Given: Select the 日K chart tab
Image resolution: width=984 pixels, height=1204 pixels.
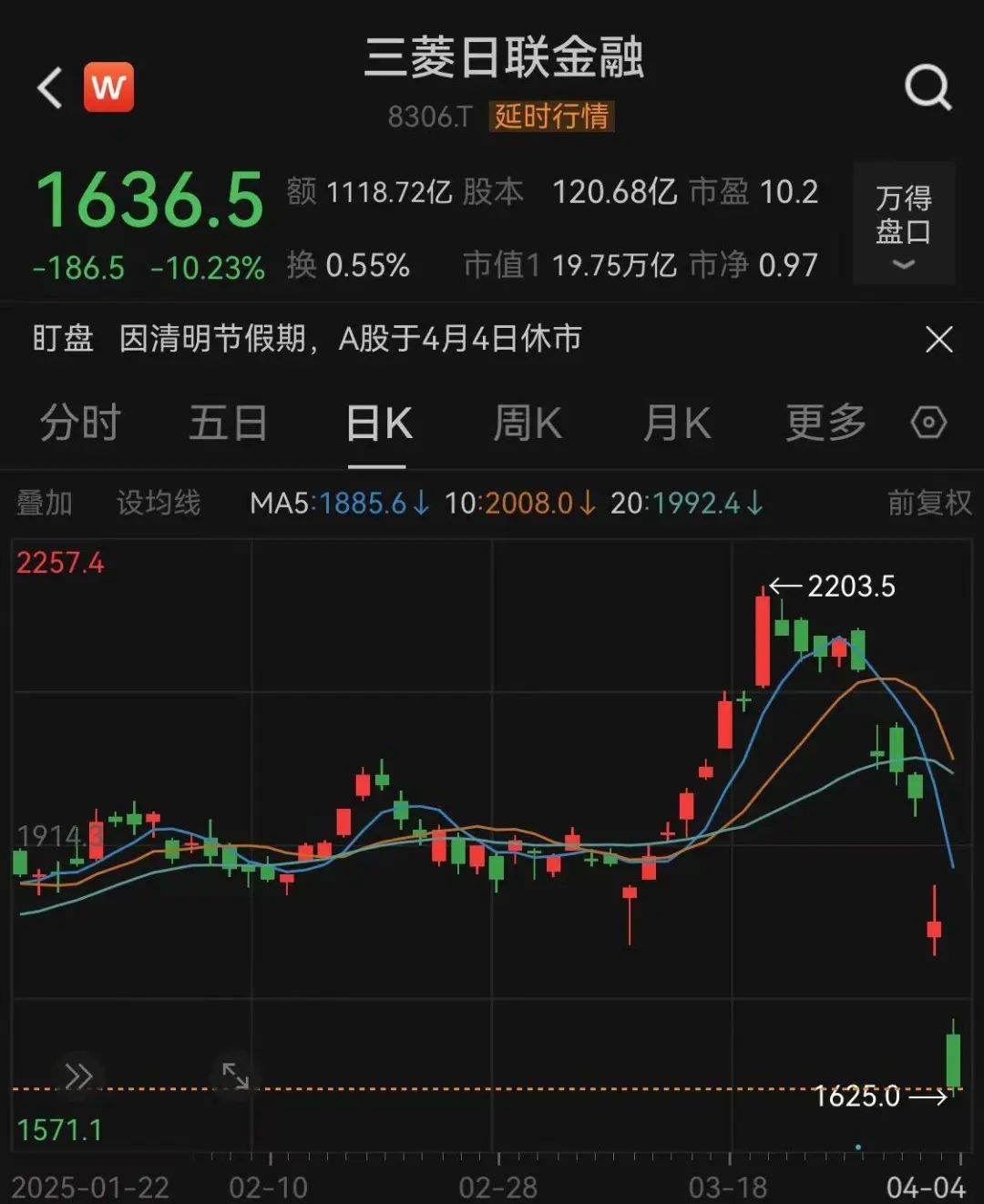Looking at the screenshot, I should coord(379,423).
